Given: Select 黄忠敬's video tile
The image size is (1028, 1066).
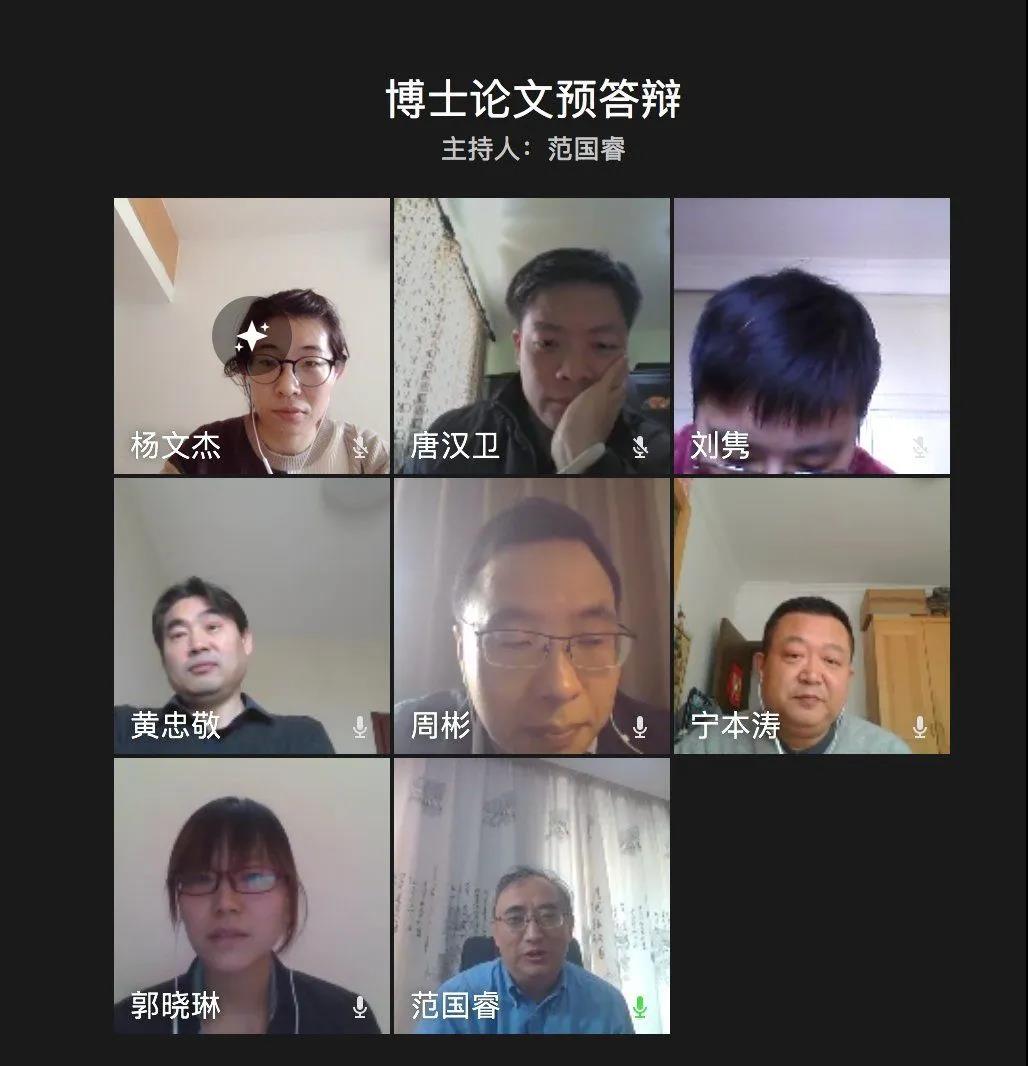Looking at the screenshot, I should (251, 616).
